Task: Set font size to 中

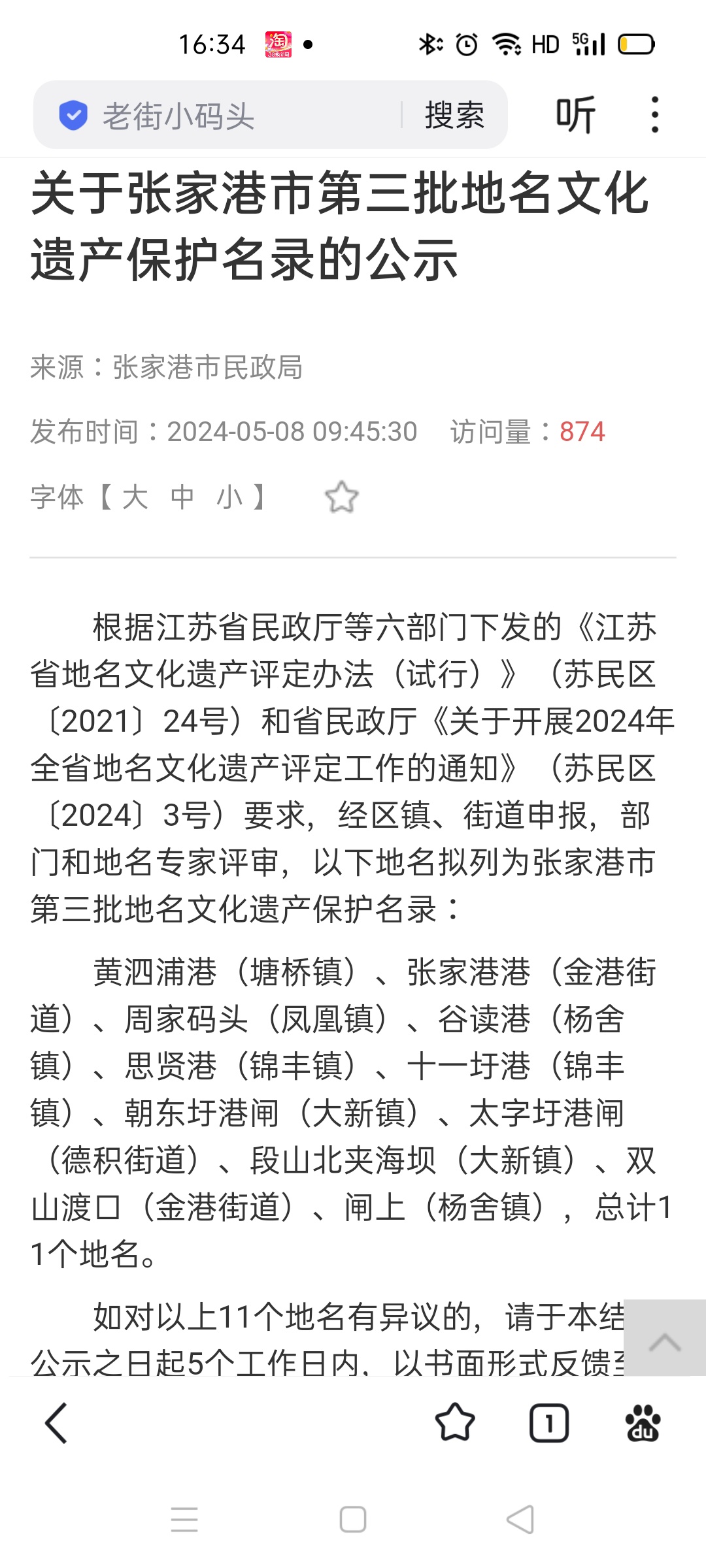Action: (182, 497)
